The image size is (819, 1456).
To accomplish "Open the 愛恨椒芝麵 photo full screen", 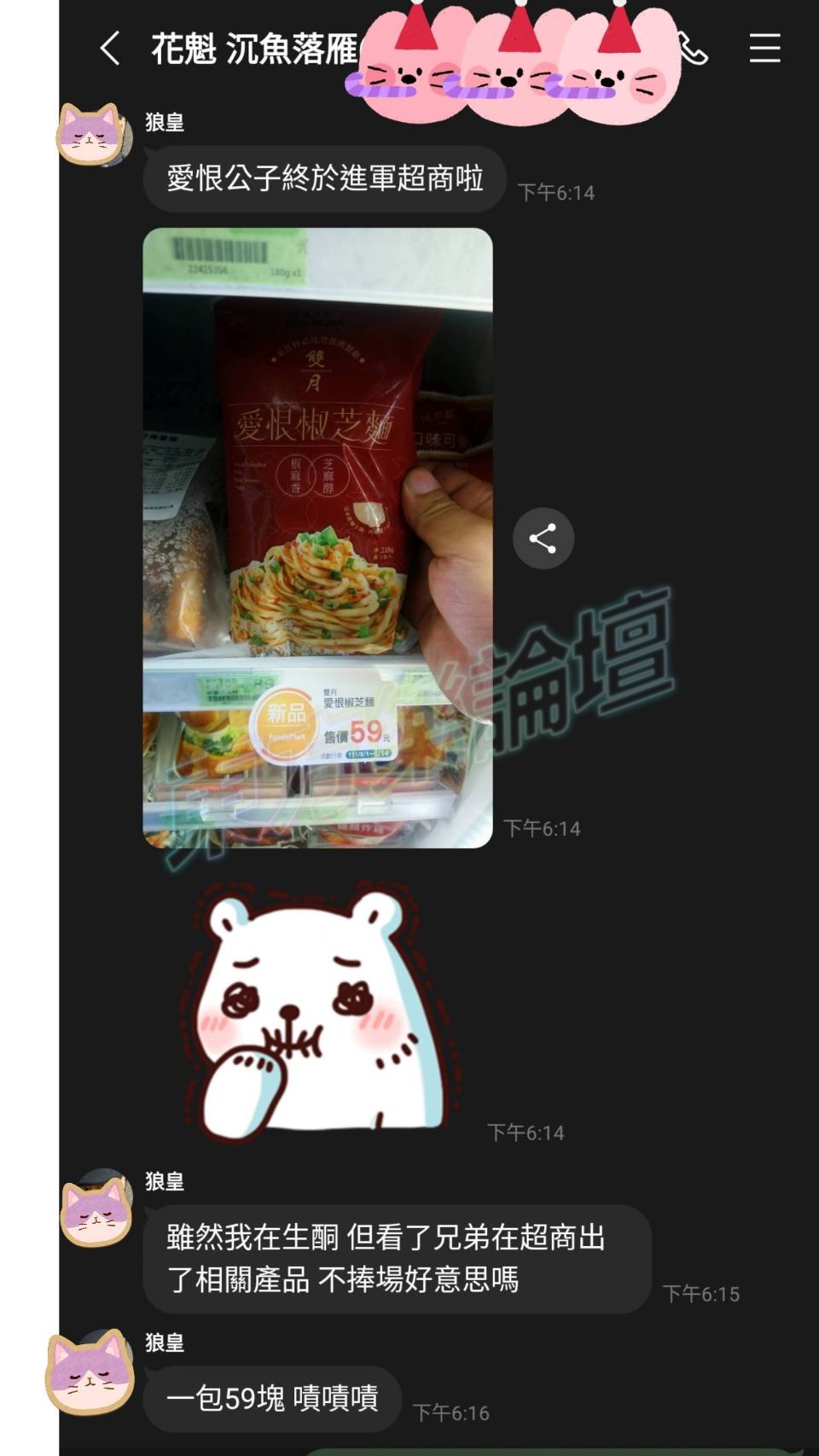I will 317,538.
